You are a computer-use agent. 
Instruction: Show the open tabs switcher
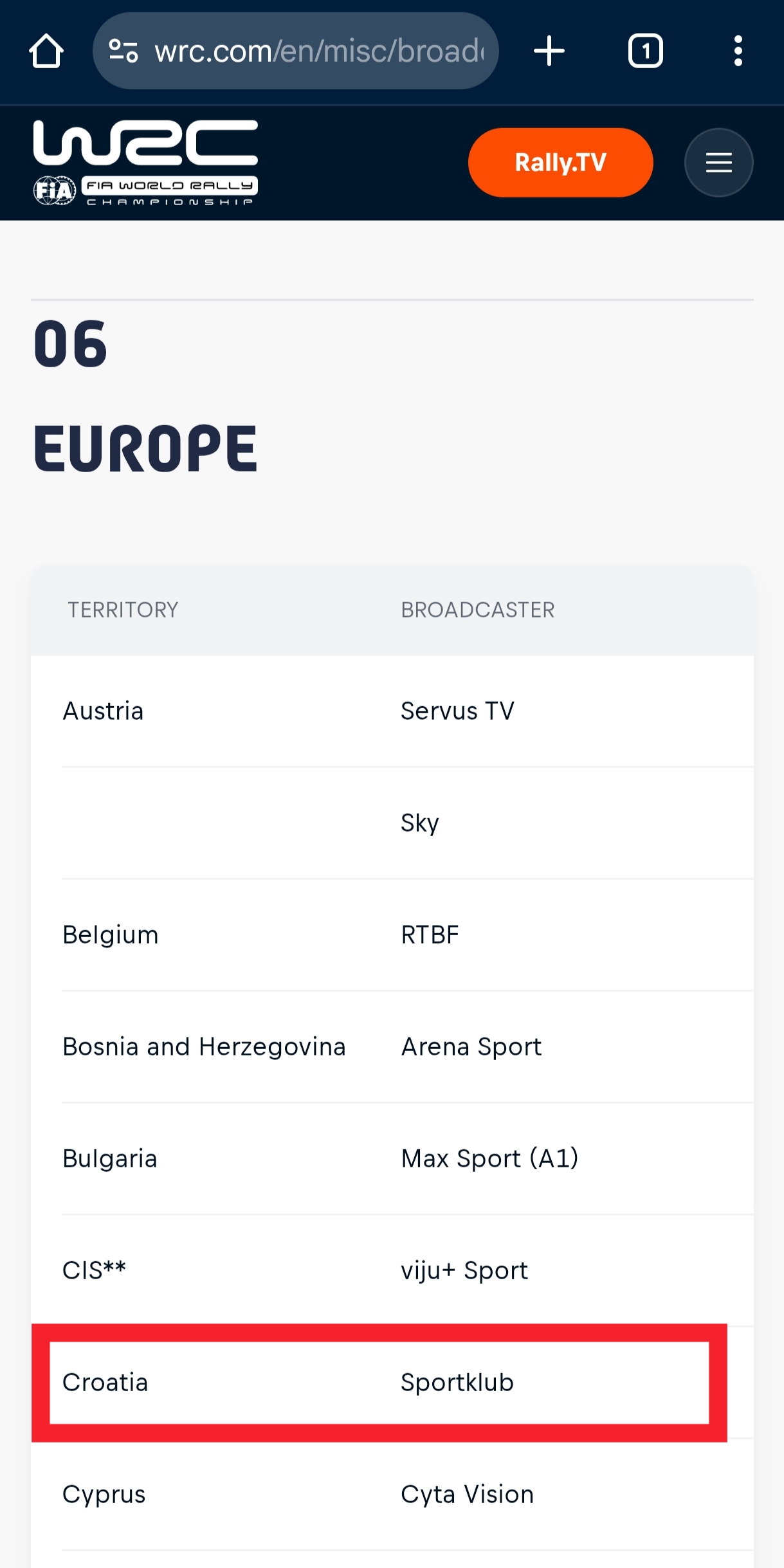pyautogui.click(x=645, y=51)
